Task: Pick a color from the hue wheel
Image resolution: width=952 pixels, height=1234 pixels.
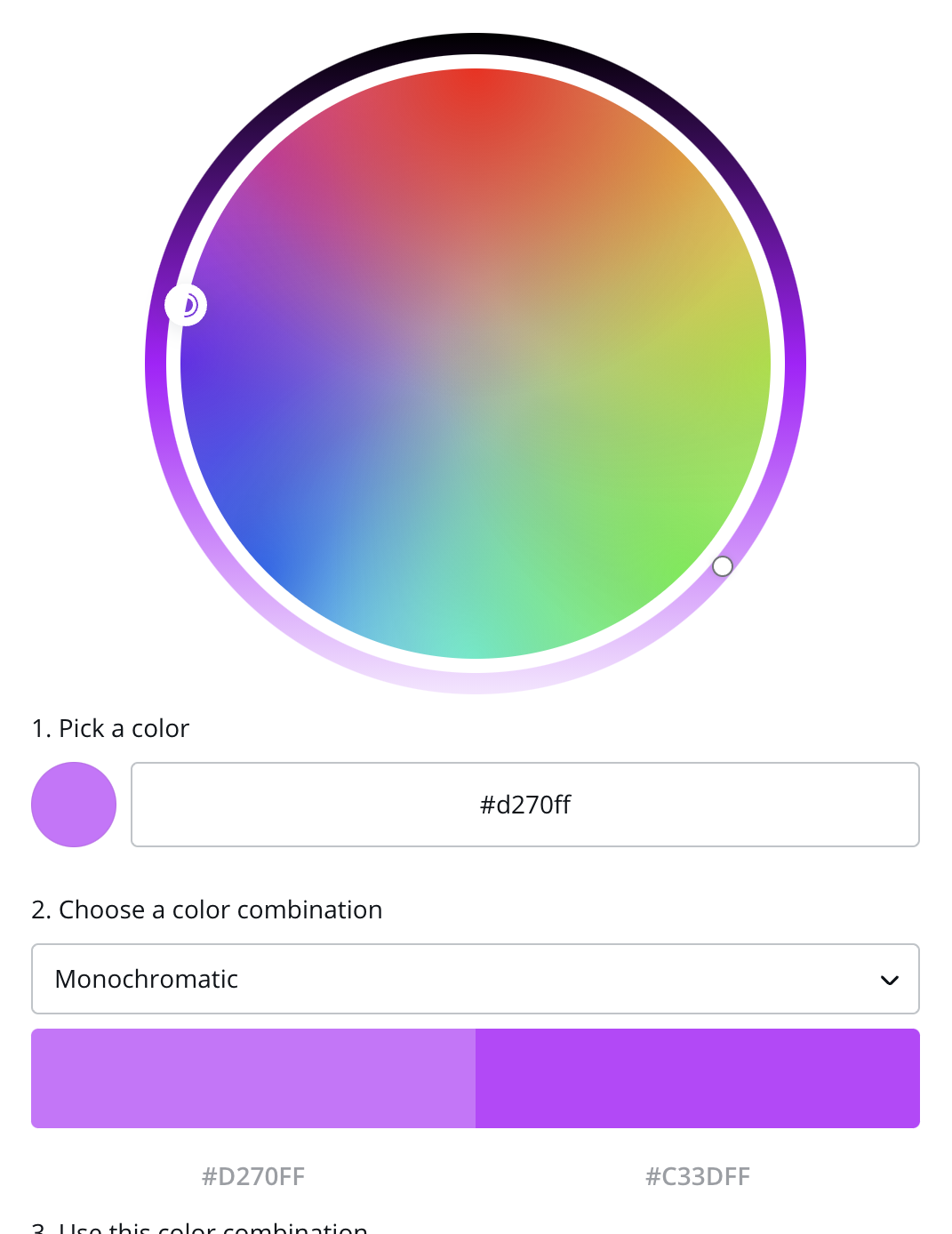Action: (x=476, y=364)
